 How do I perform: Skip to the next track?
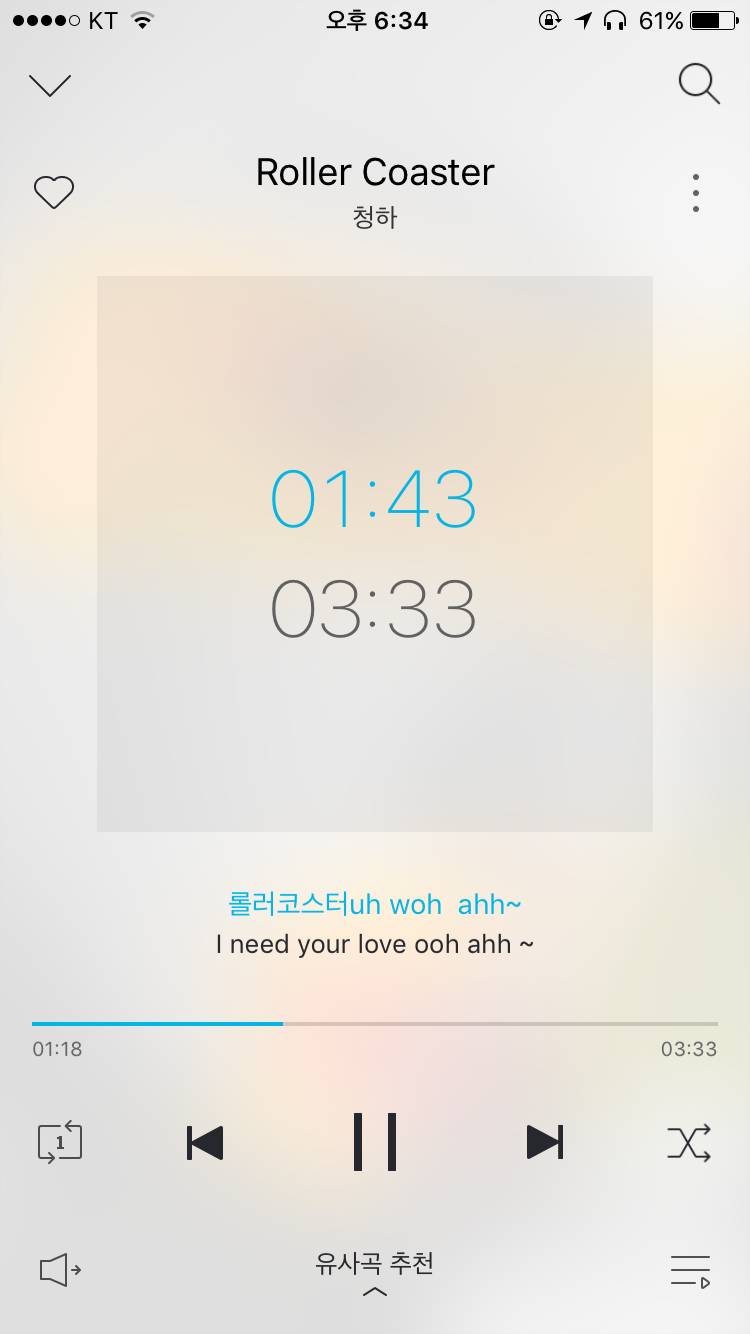(545, 1142)
